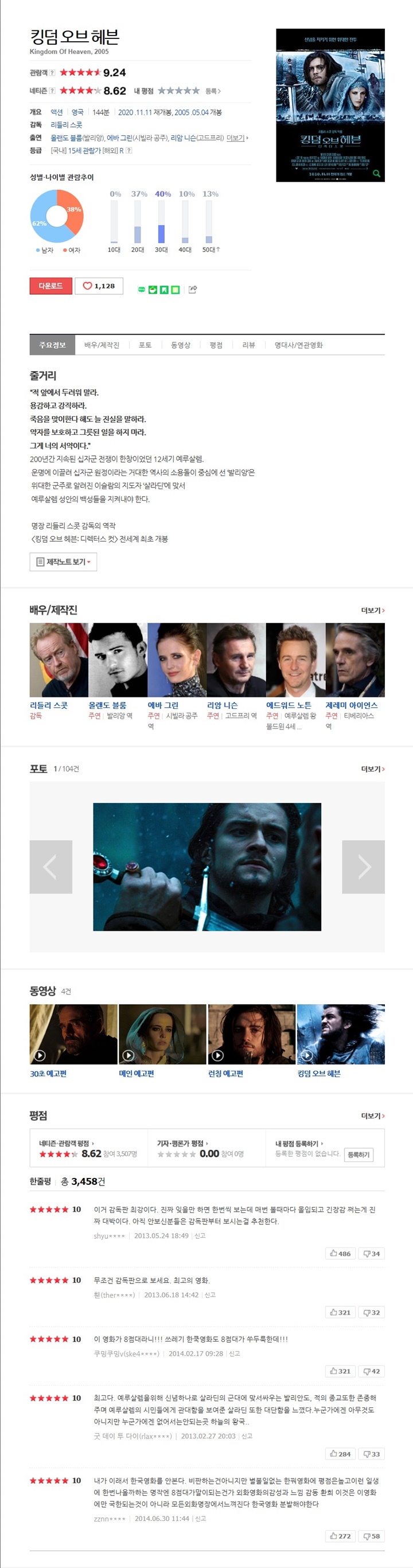Tap the red 다운로드 button
413x1568 pixels.
[x=50, y=286]
